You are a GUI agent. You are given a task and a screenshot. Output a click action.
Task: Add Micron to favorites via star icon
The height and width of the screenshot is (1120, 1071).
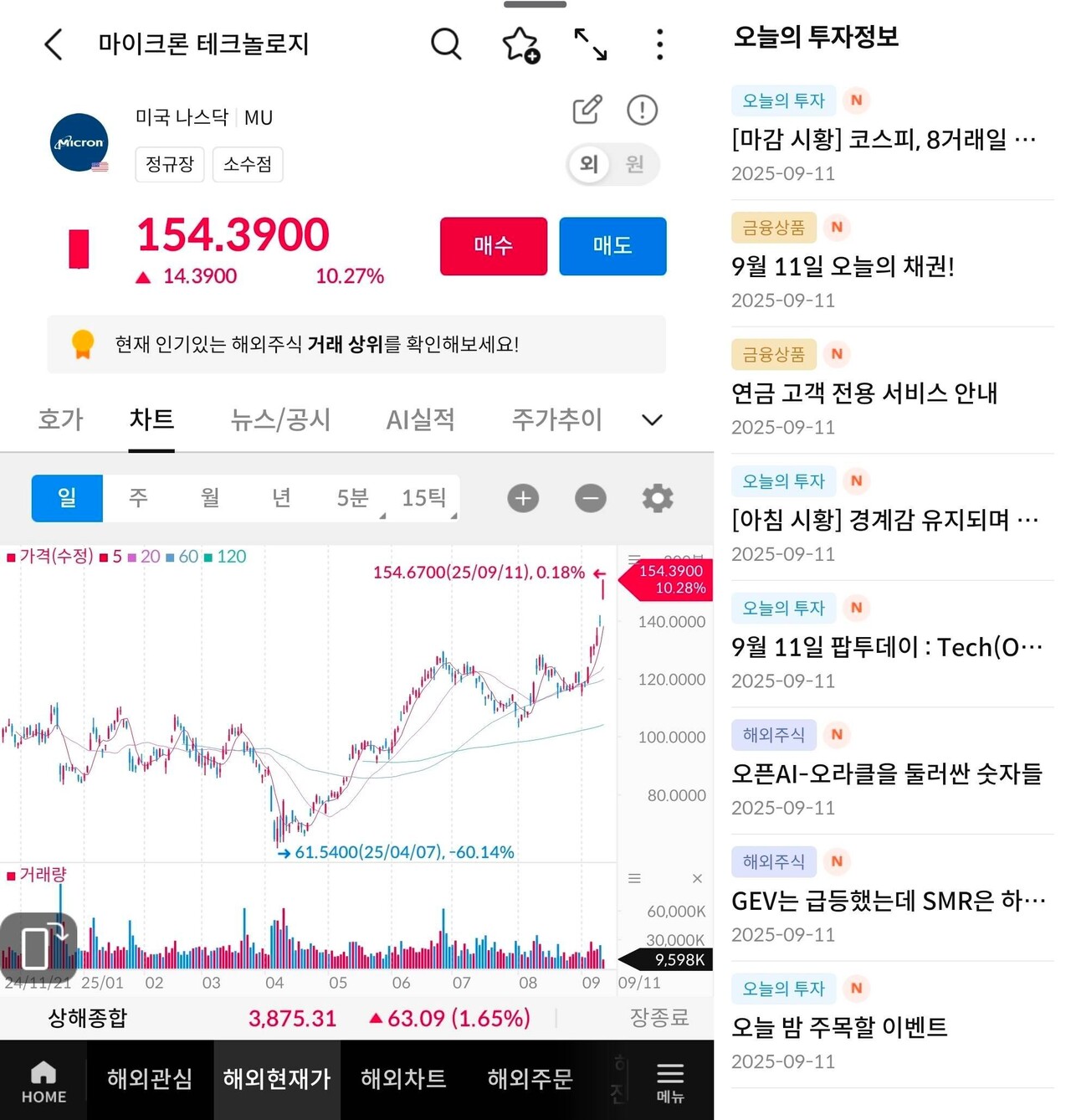point(520,44)
